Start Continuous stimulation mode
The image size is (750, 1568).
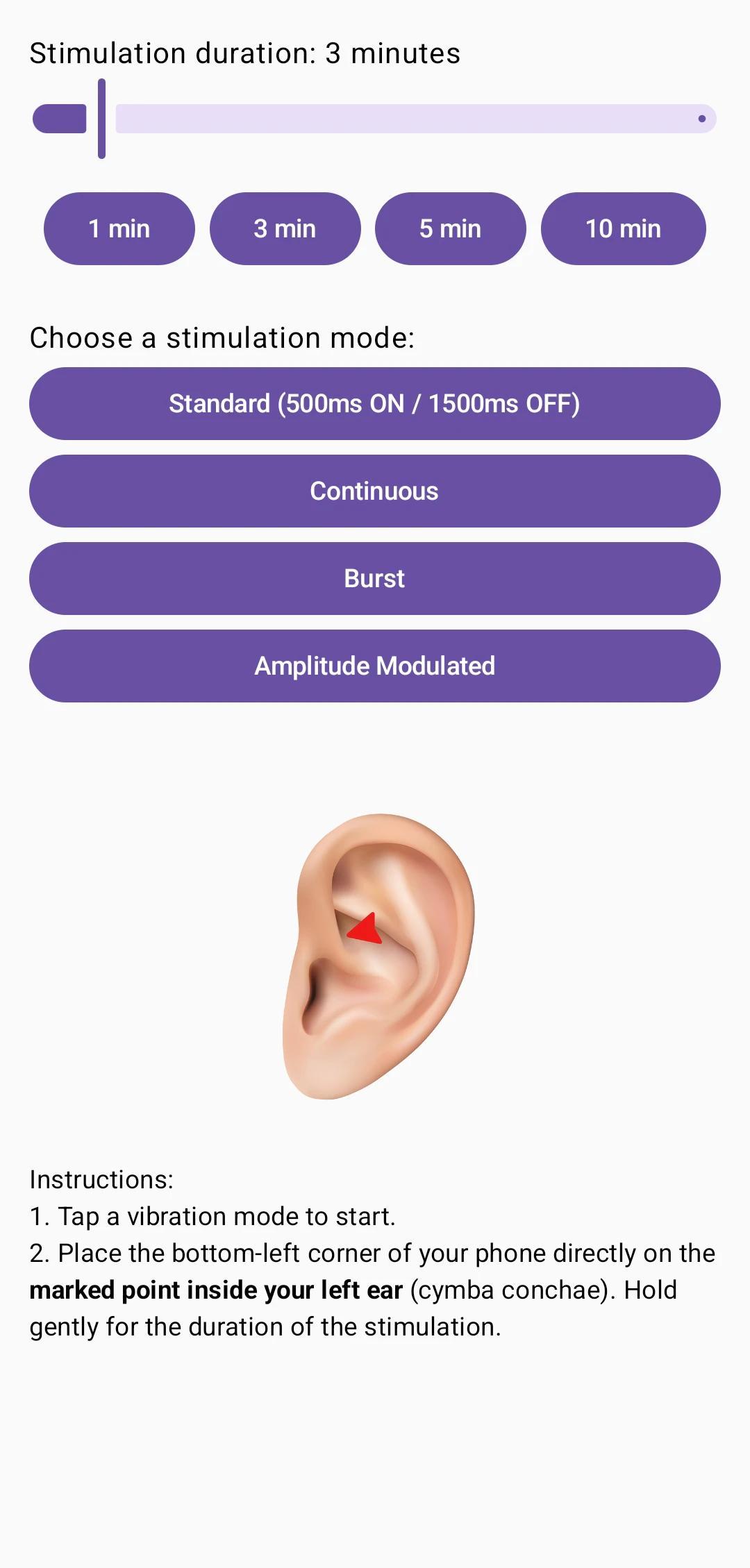pos(374,491)
